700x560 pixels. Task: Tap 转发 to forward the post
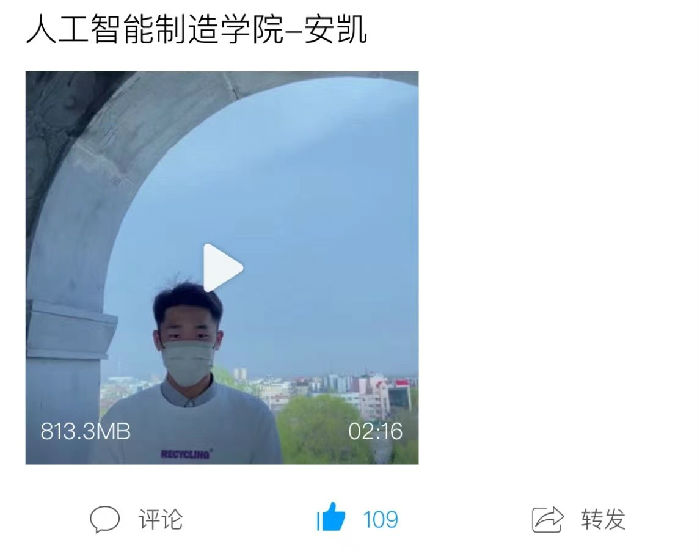(579, 519)
